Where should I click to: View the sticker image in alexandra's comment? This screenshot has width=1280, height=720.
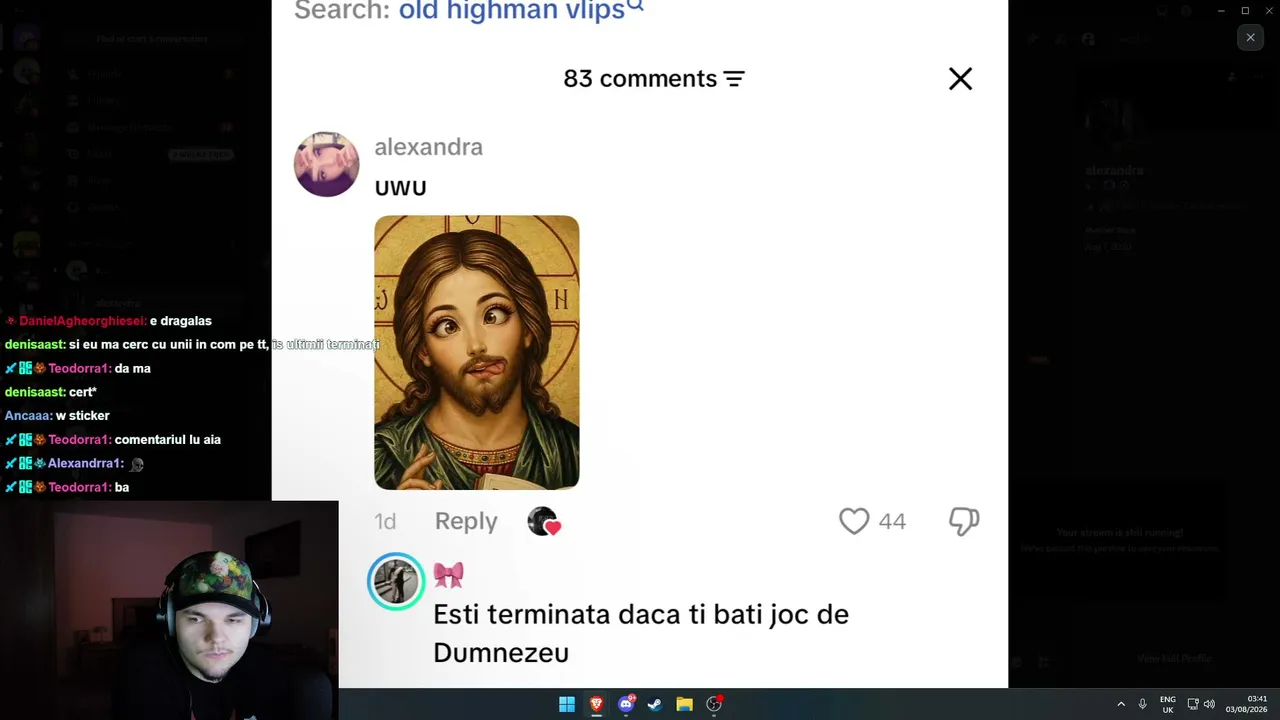pyautogui.click(x=476, y=352)
